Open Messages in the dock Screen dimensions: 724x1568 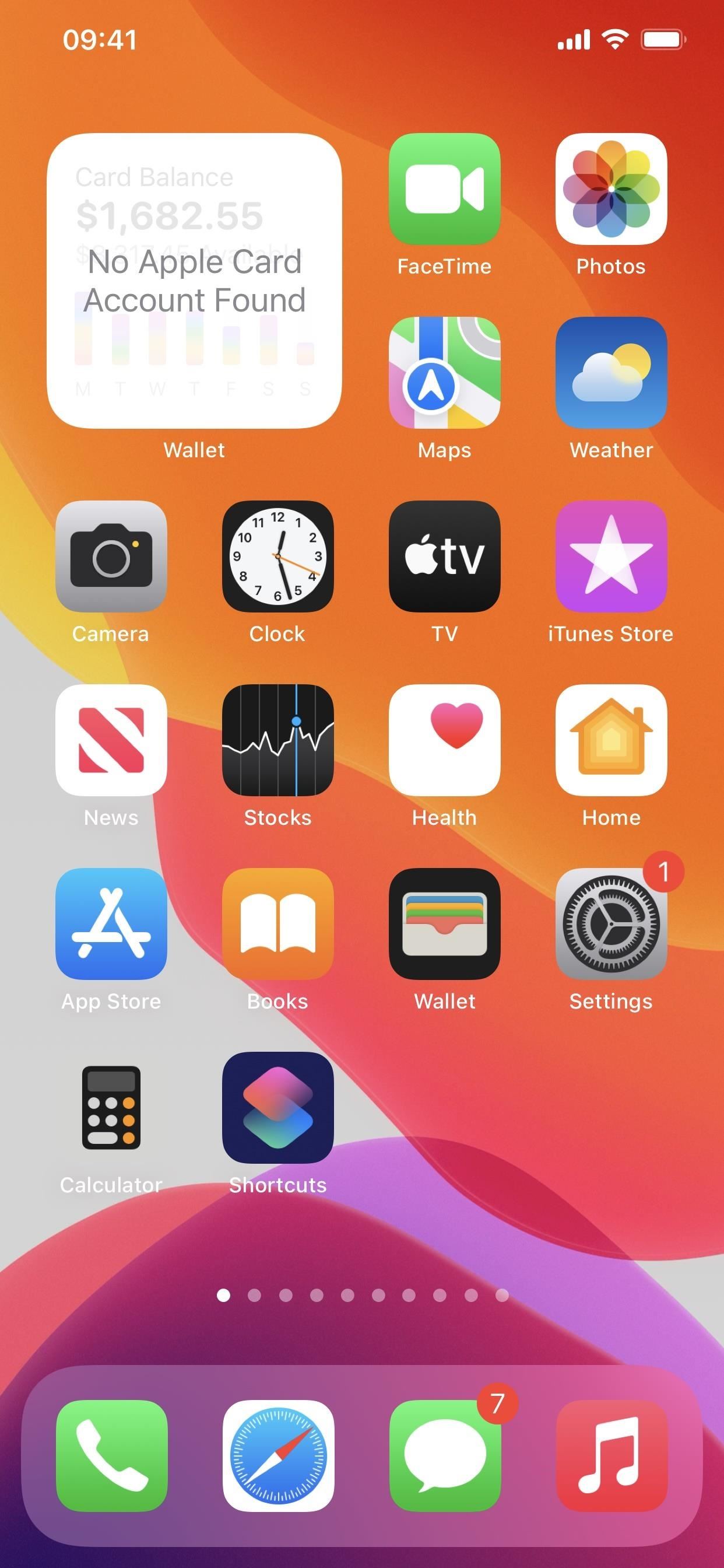click(x=445, y=1456)
